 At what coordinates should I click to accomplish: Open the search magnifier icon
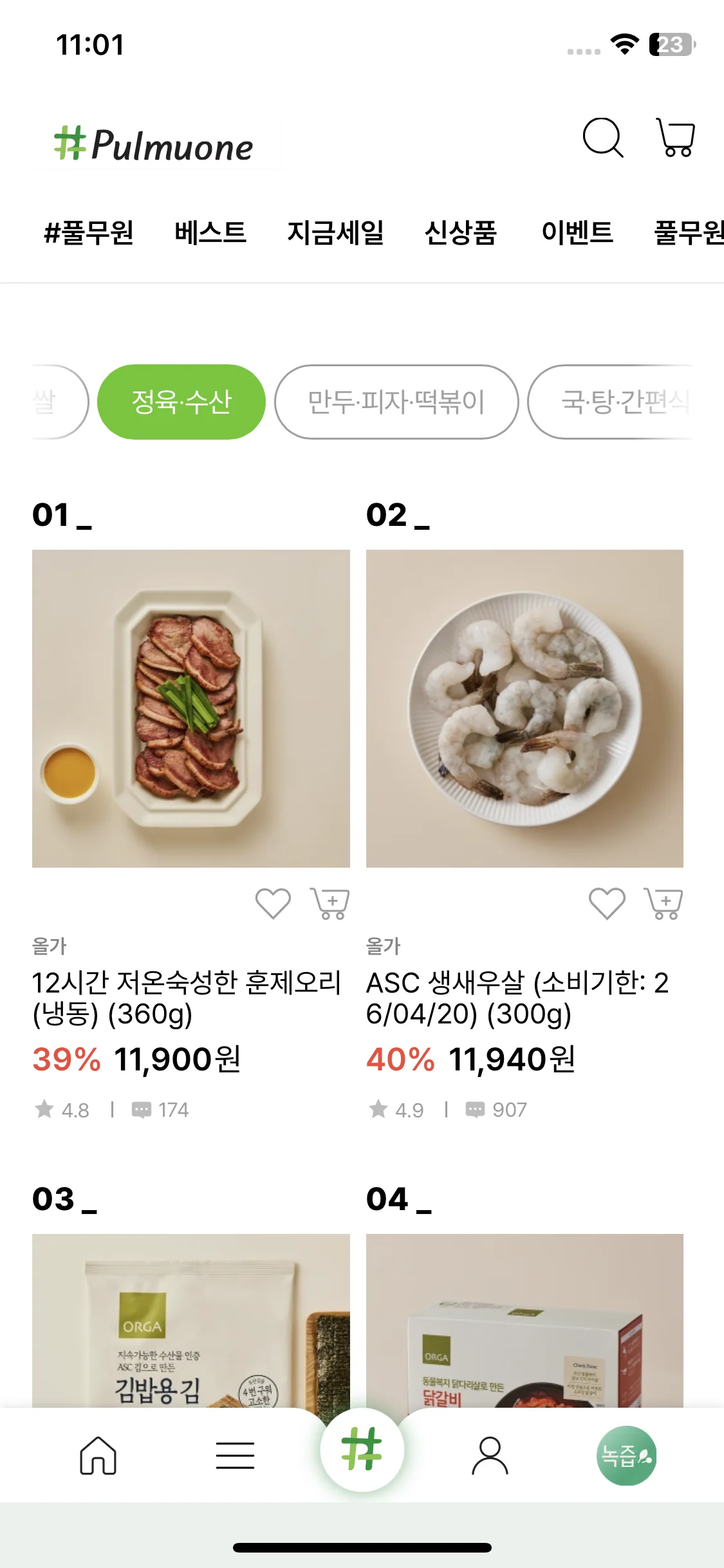coord(602,137)
